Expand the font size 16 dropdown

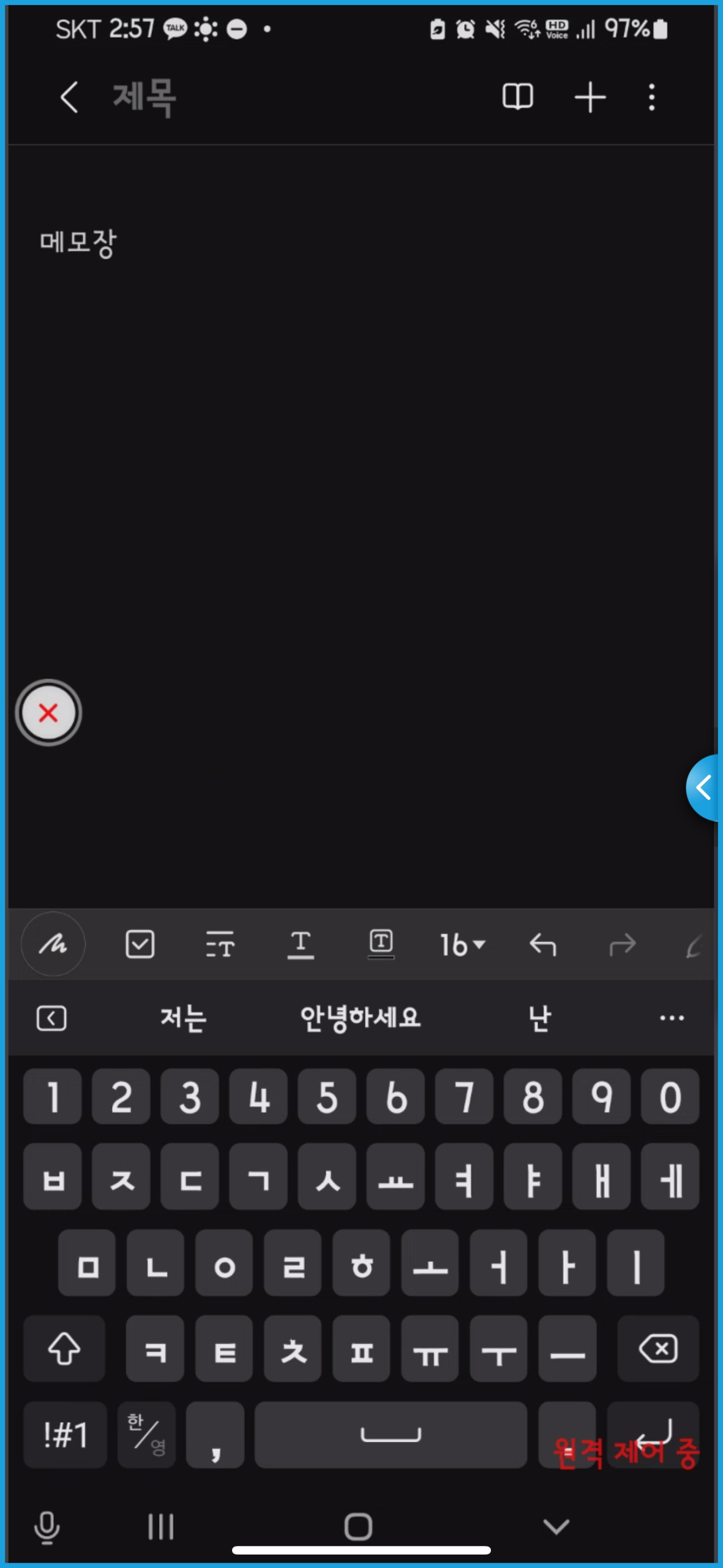(x=463, y=944)
